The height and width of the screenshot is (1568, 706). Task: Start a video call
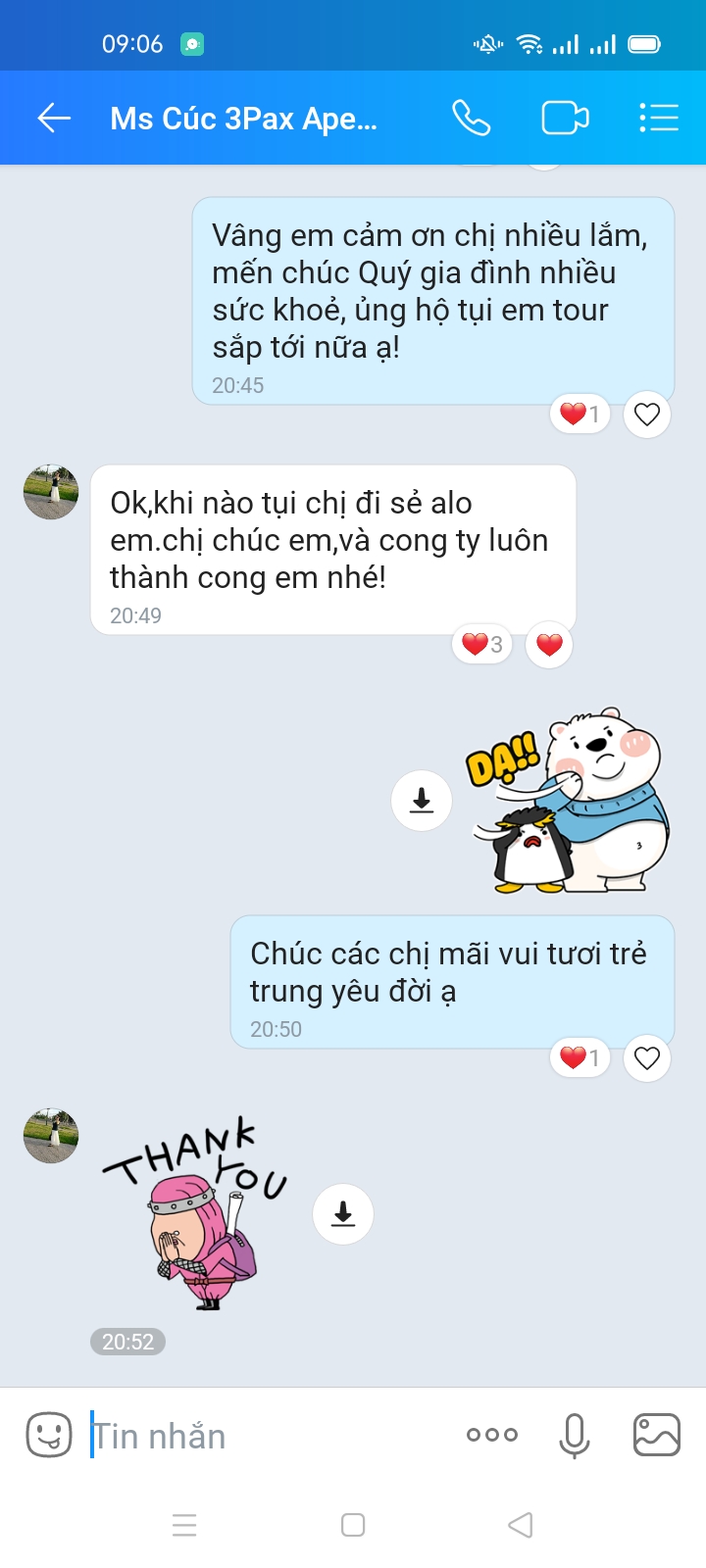point(565,119)
